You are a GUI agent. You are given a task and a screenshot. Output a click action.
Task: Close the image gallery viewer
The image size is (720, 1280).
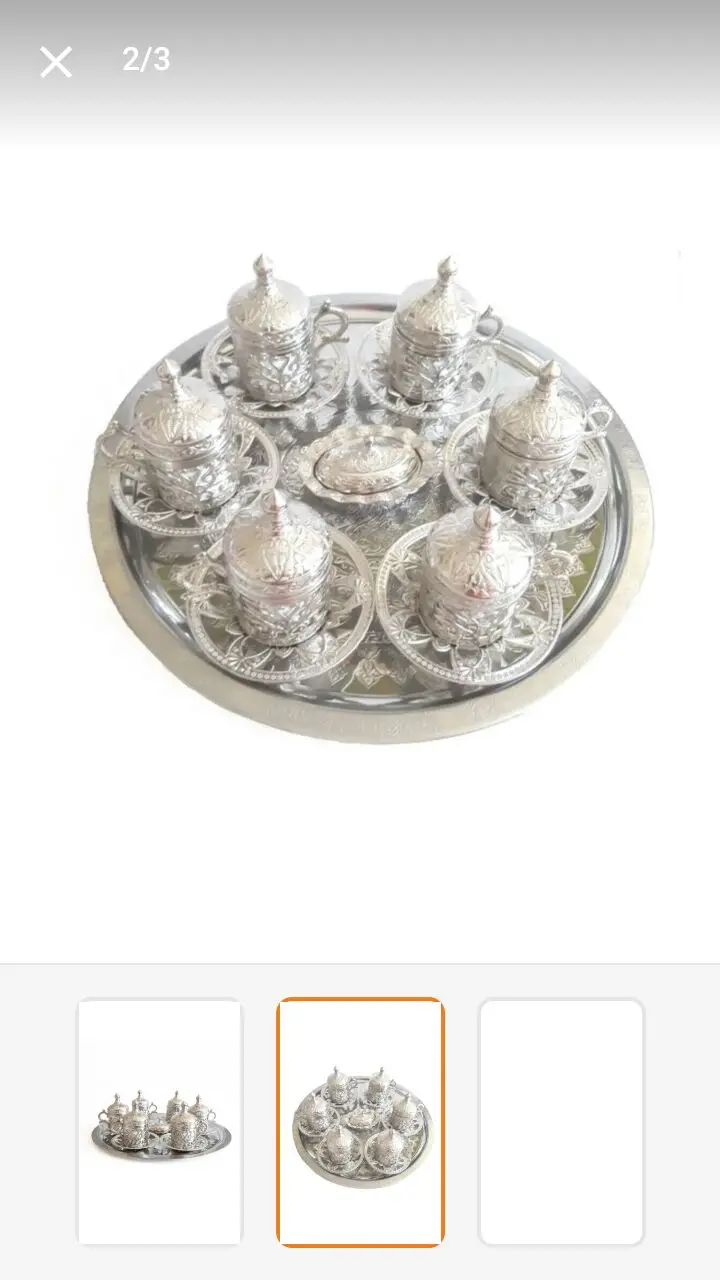pyautogui.click(x=56, y=62)
